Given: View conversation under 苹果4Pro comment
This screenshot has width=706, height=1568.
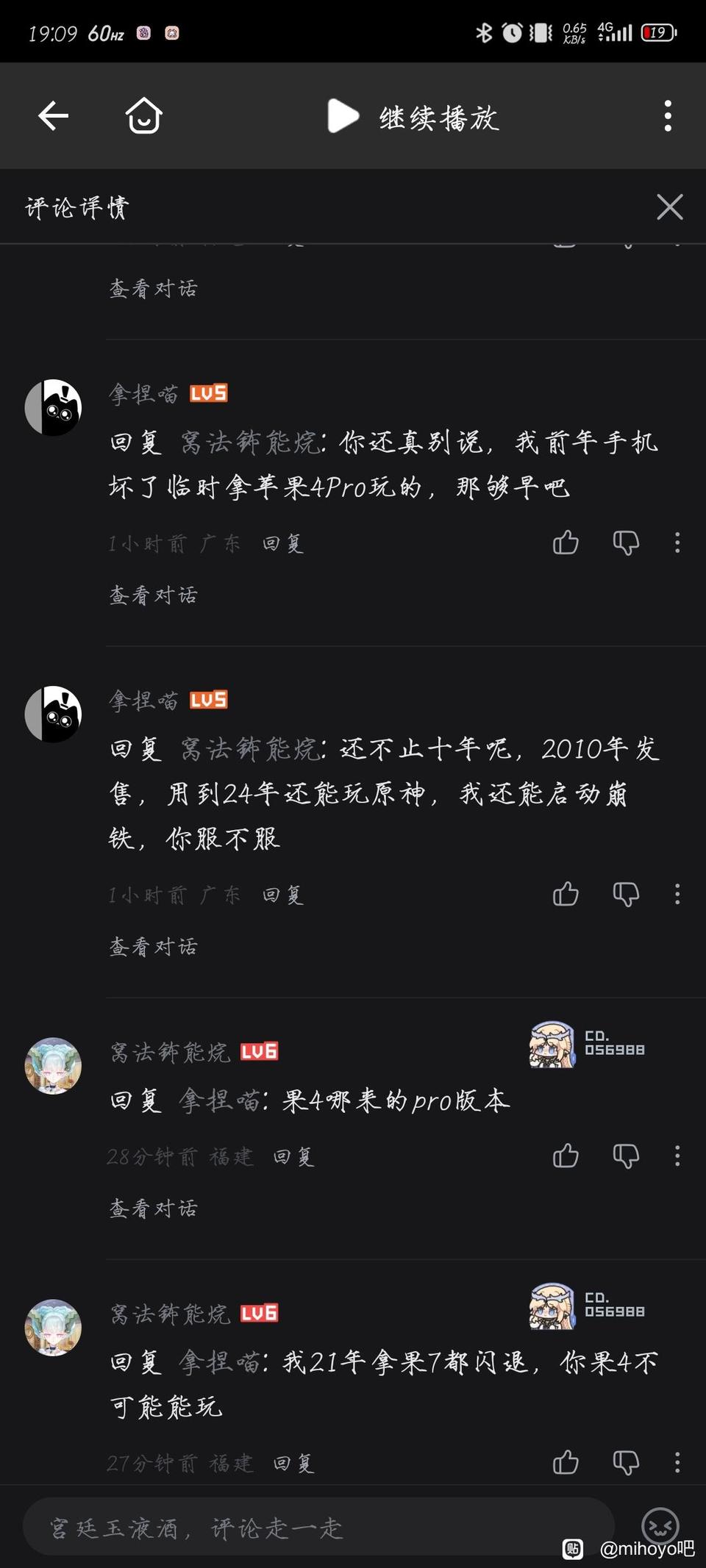Looking at the screenshot, I should (154, 595).
